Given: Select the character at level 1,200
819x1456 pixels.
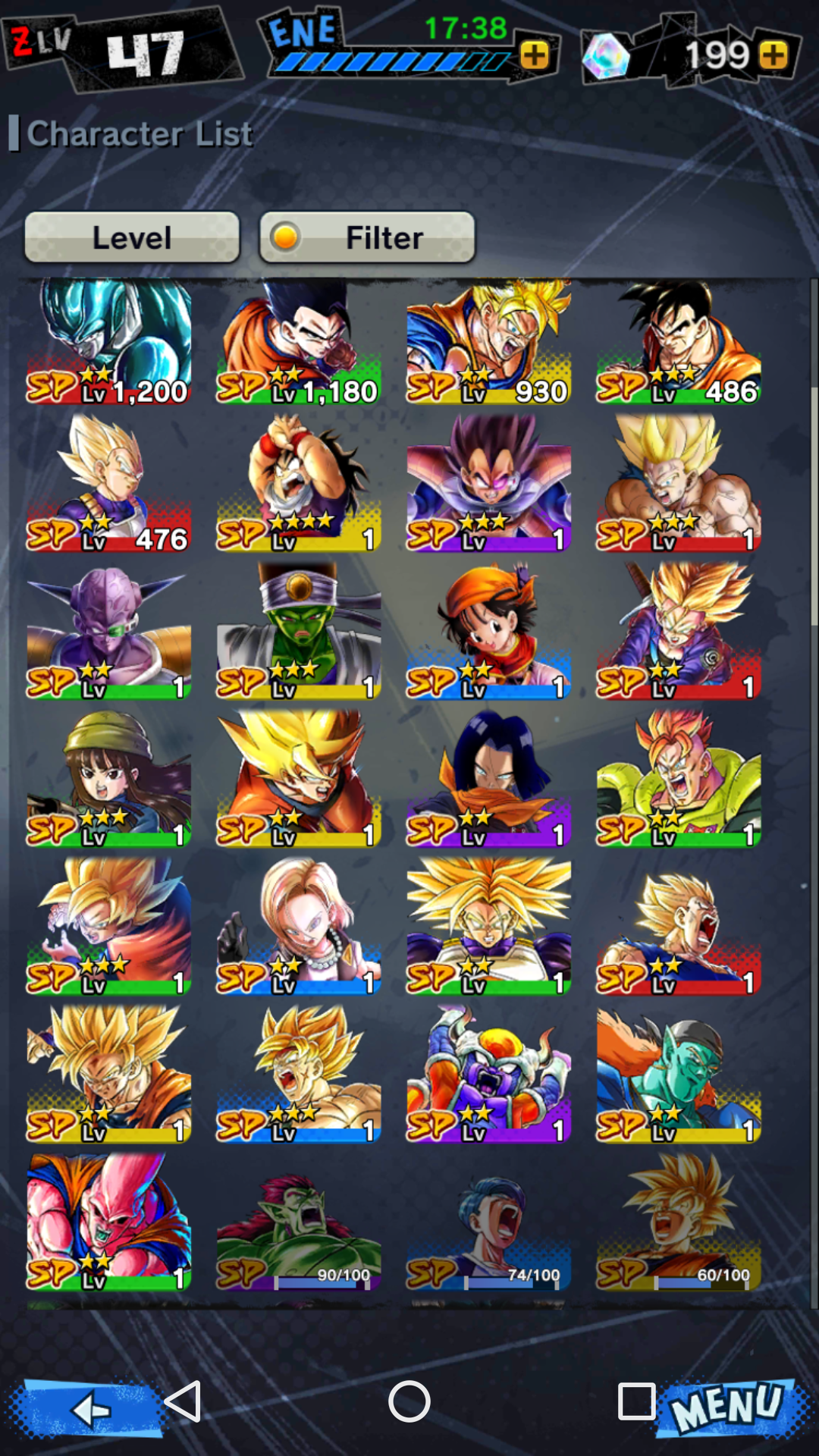Looking at the screenshot, I should [x=108, y=341].
